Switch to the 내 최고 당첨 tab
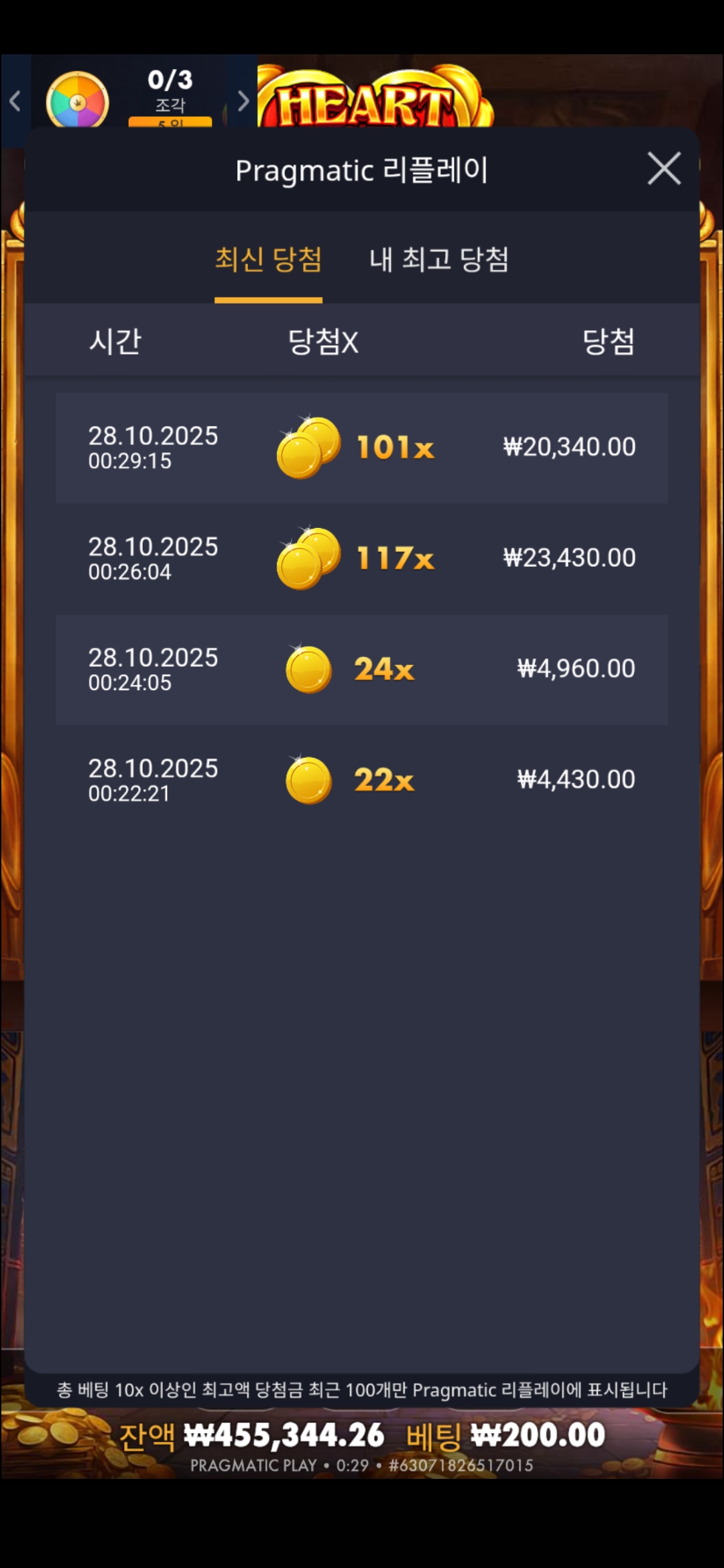The width and height of the screenshot is (724, 1568). (x=439, y=260)
